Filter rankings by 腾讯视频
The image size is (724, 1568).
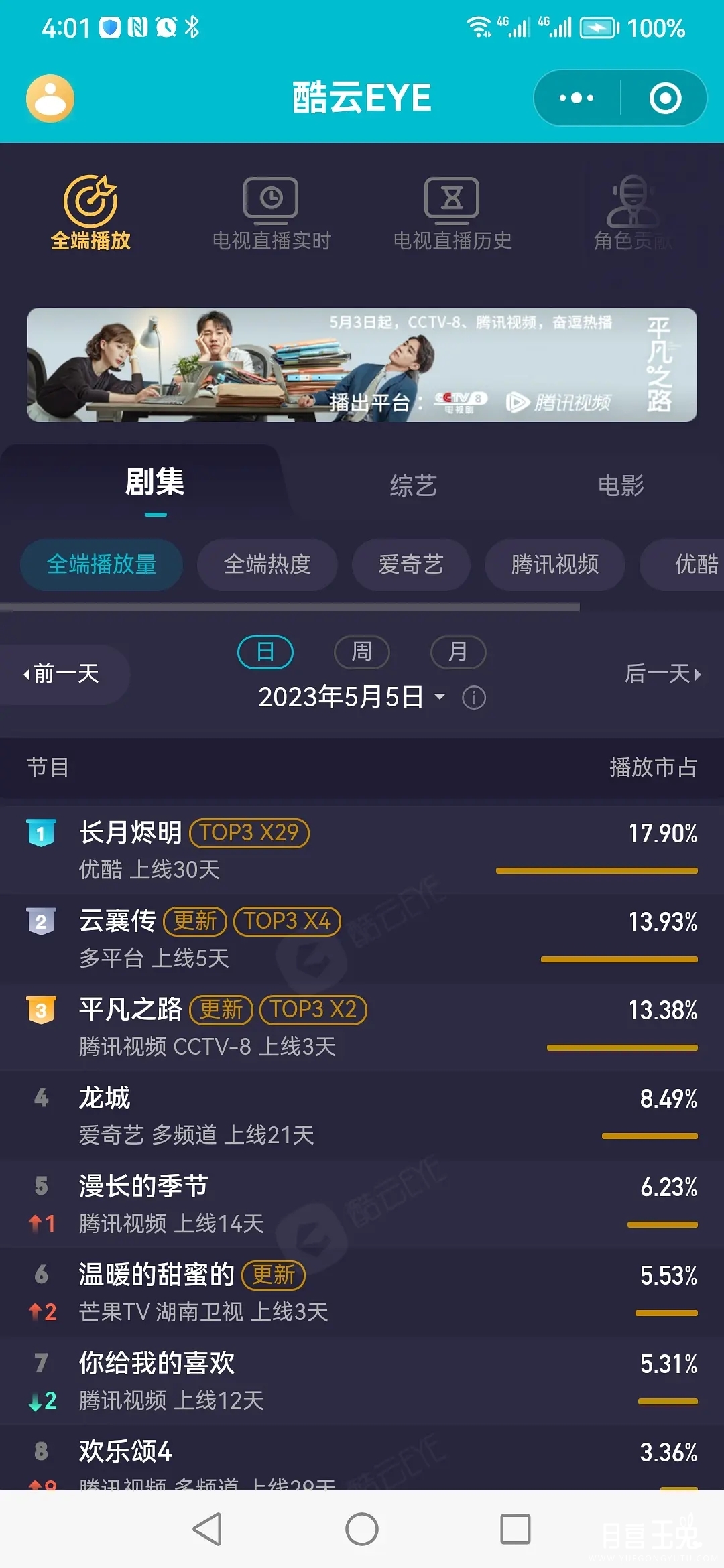coord(554,564)
